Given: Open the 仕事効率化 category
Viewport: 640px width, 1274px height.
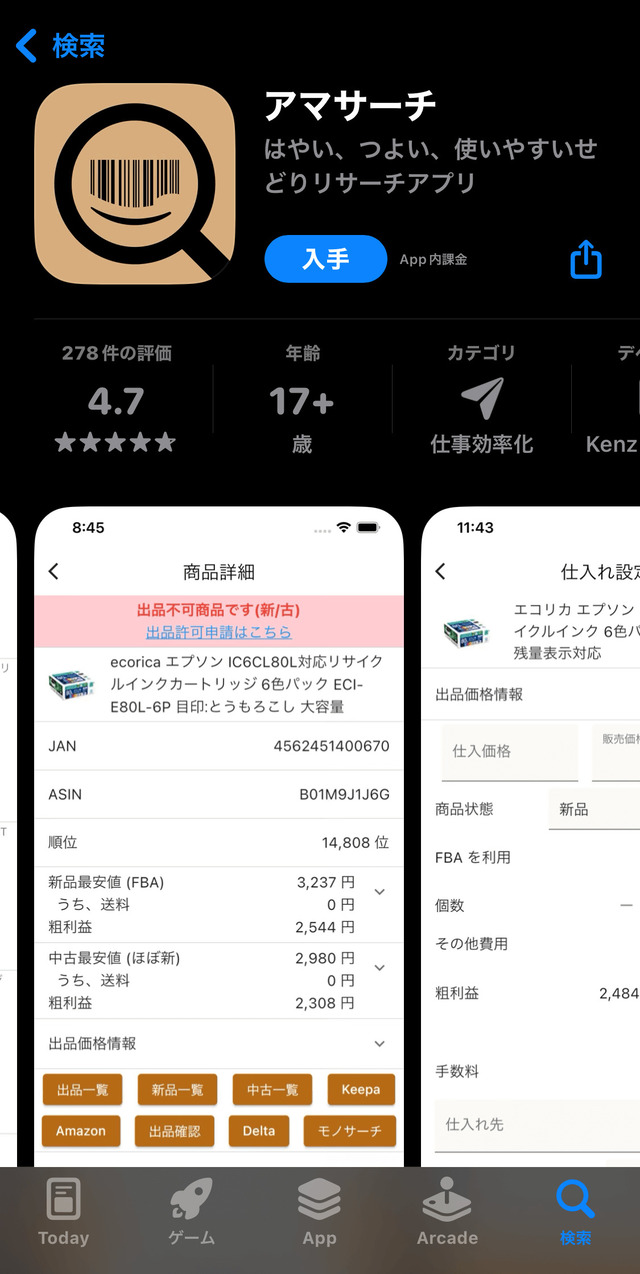Looking at the screenshot, I should tap(482, 400).
